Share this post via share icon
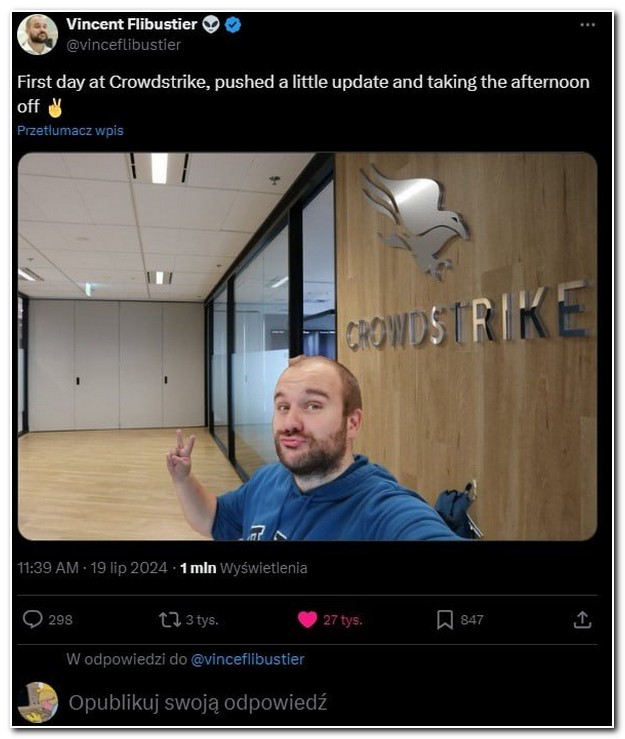The width and height of the screenshot is (625, 739). pos(582,620)
